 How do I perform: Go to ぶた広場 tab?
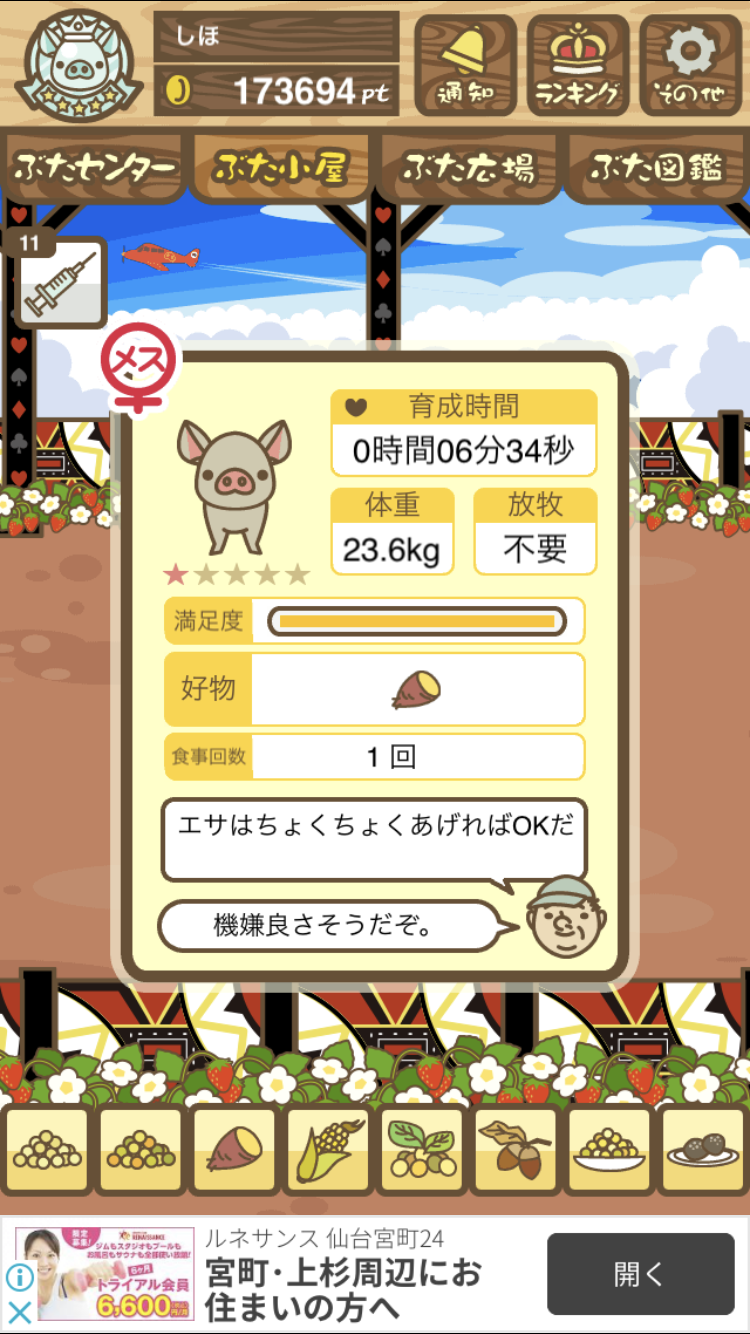click(x=468, y=168)
